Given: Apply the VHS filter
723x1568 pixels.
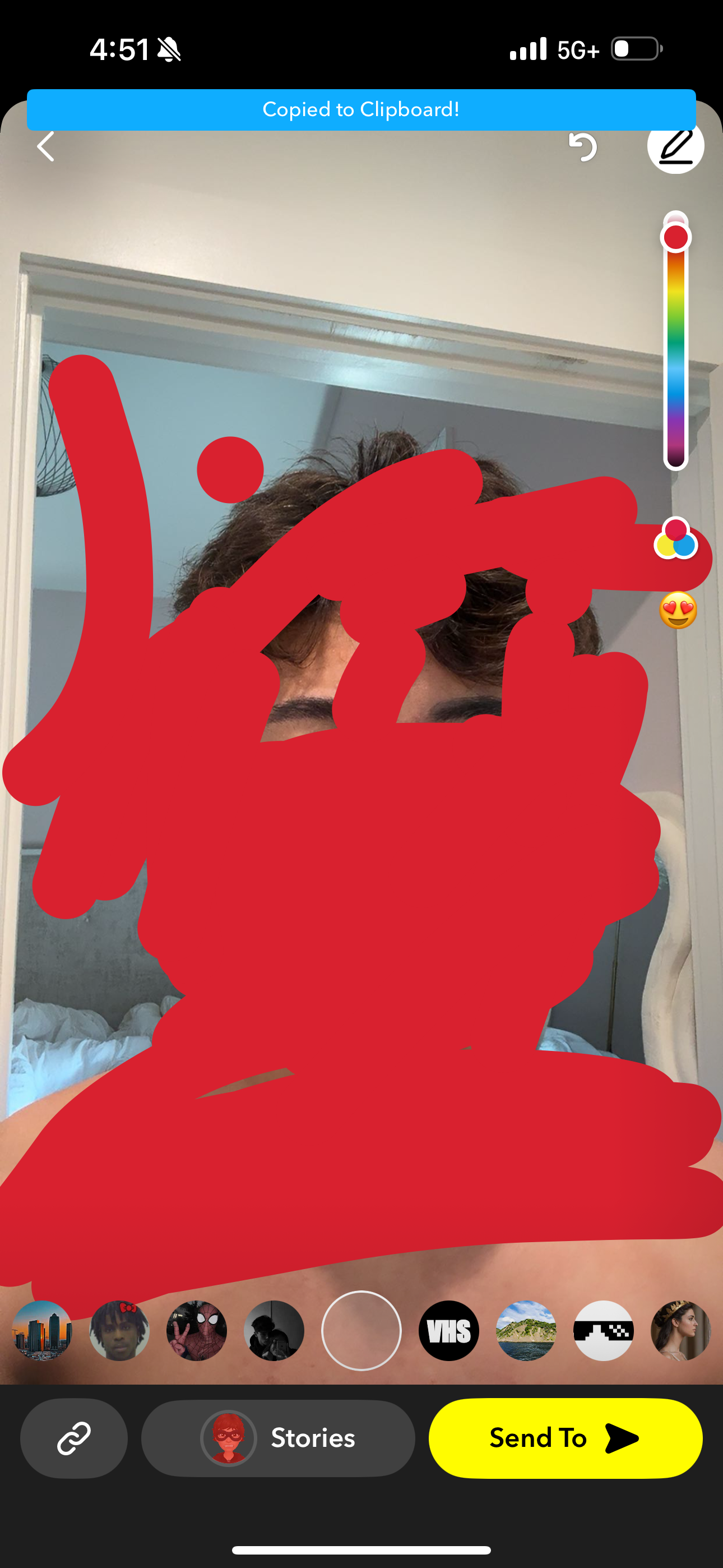Looking at the screenshot, I should (448, 1331).
